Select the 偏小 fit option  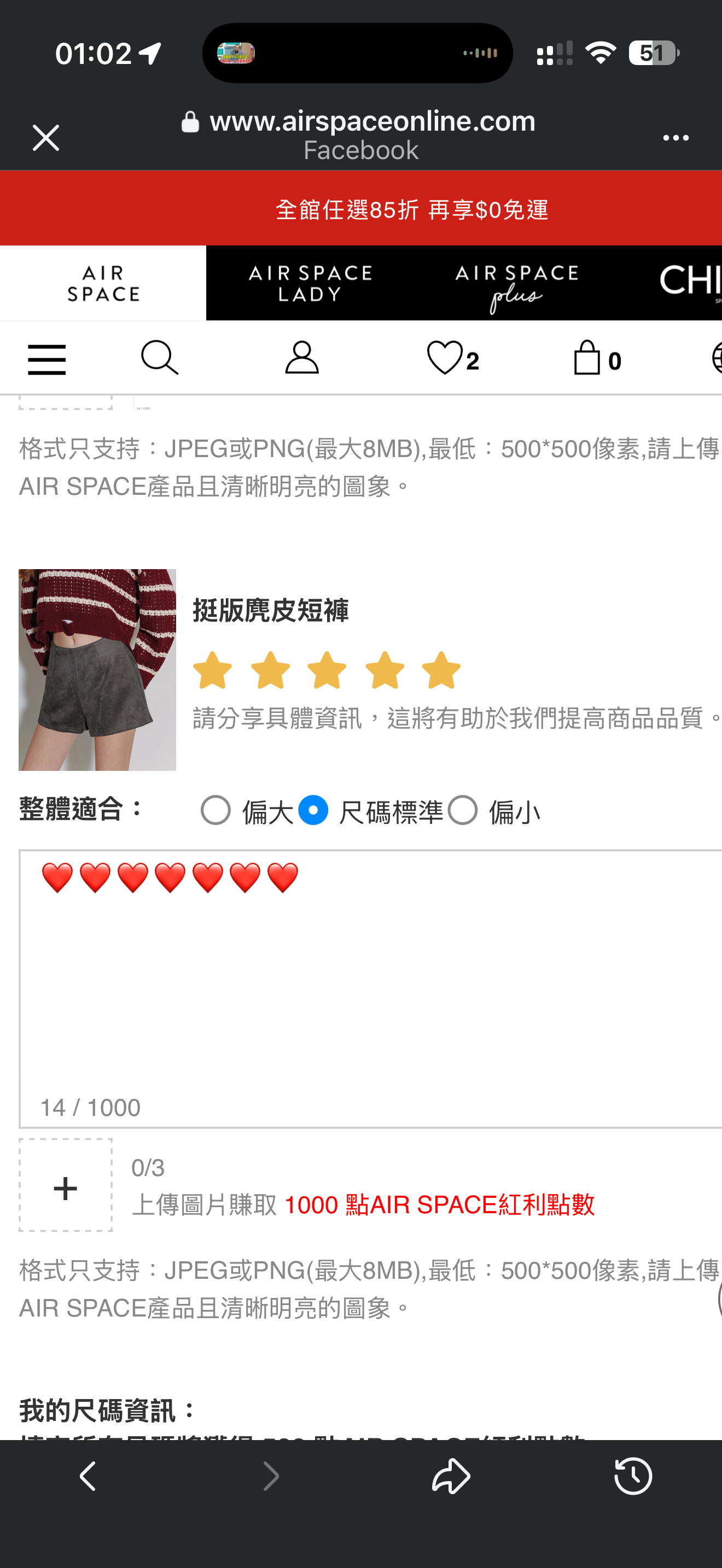463,810
